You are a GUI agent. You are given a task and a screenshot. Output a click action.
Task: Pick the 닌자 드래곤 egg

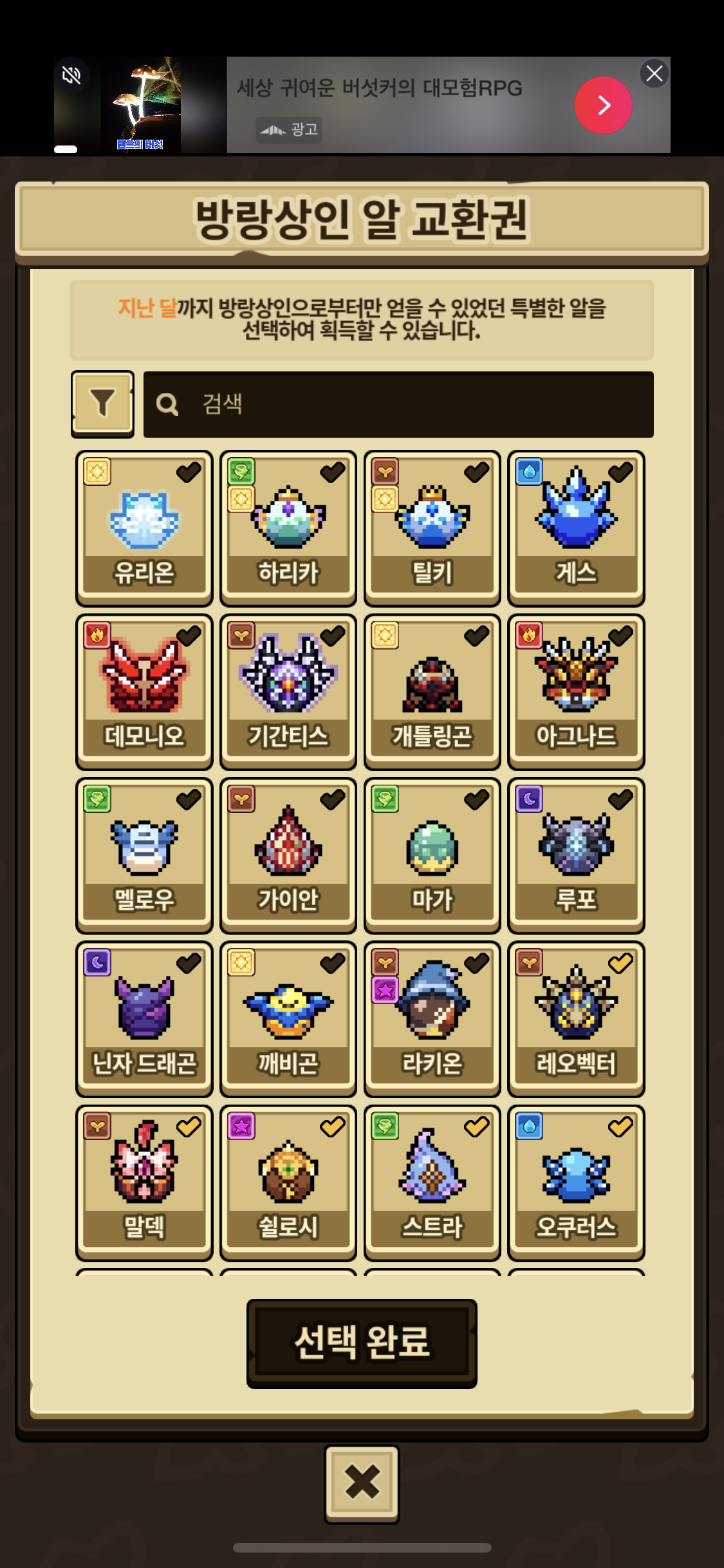(x=144, y=1019)
